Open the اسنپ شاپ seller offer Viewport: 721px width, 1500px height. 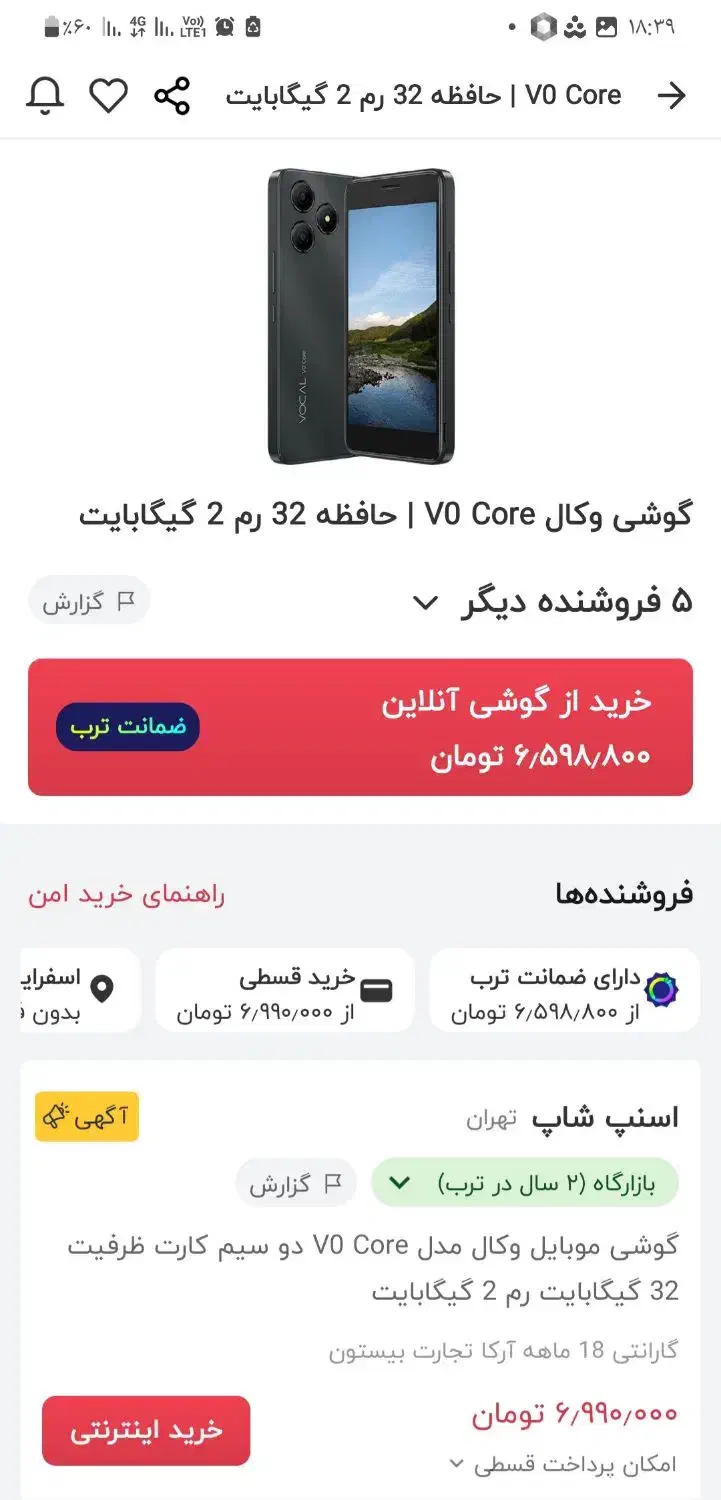pos(360,1280)
